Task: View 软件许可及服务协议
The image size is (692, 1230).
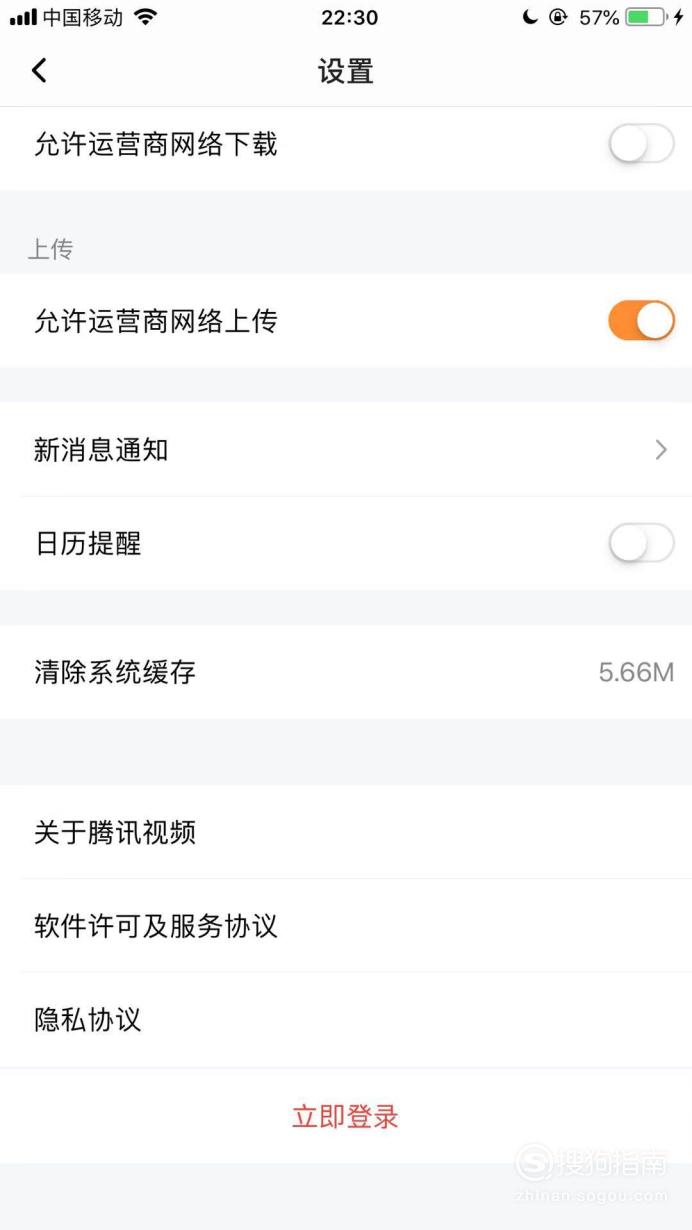Action: (x=346, y=926)
